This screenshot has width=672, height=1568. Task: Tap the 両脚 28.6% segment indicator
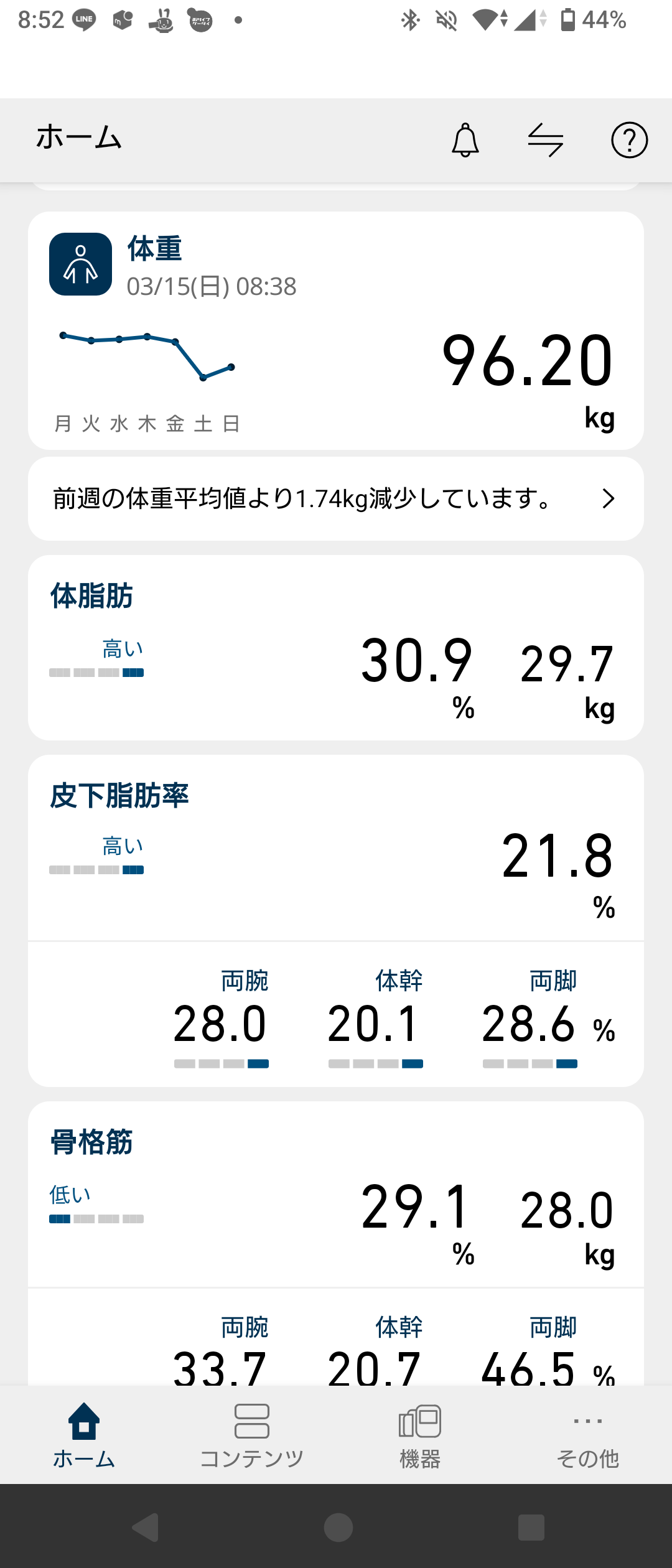(x=530, y=1063)
